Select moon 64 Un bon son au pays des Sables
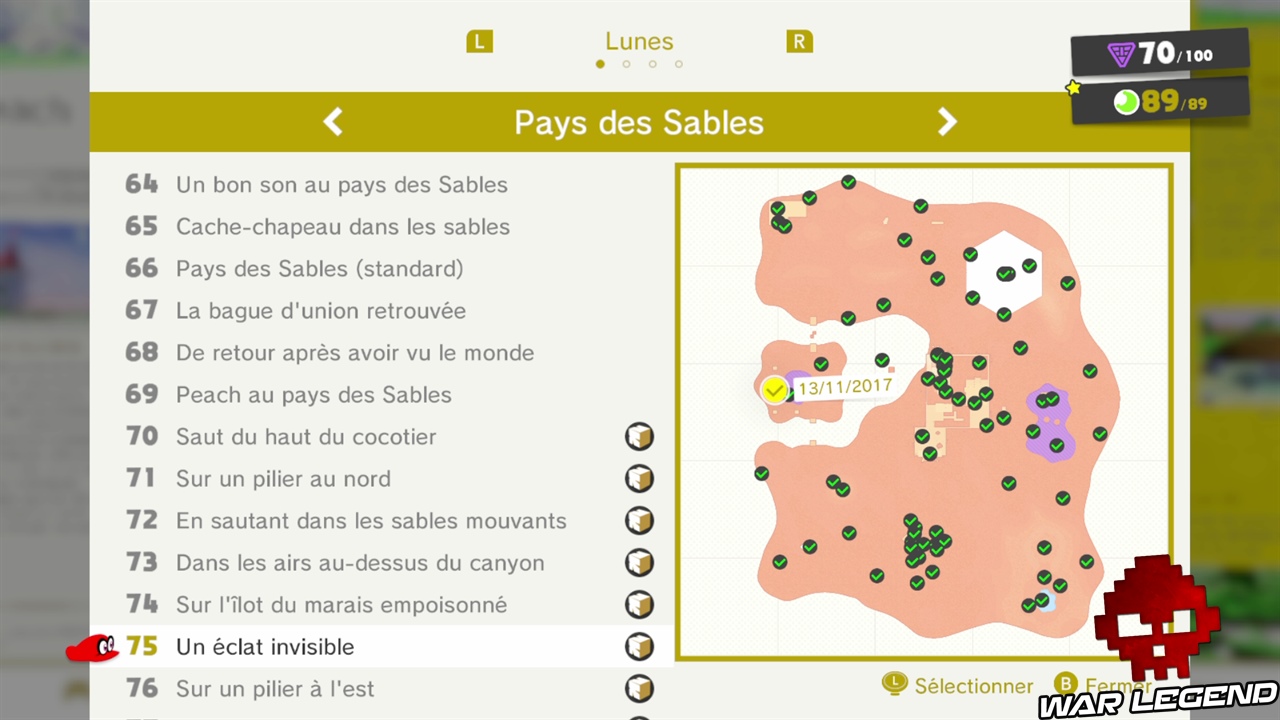The width and height of the screenshot is (1280, 720). [x=341, y=185]
